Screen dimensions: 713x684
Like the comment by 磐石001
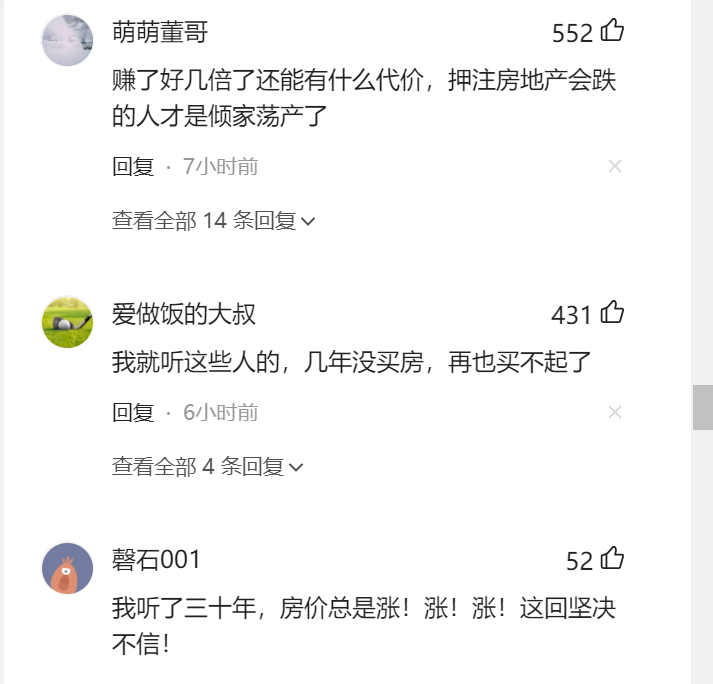[612, 560]
